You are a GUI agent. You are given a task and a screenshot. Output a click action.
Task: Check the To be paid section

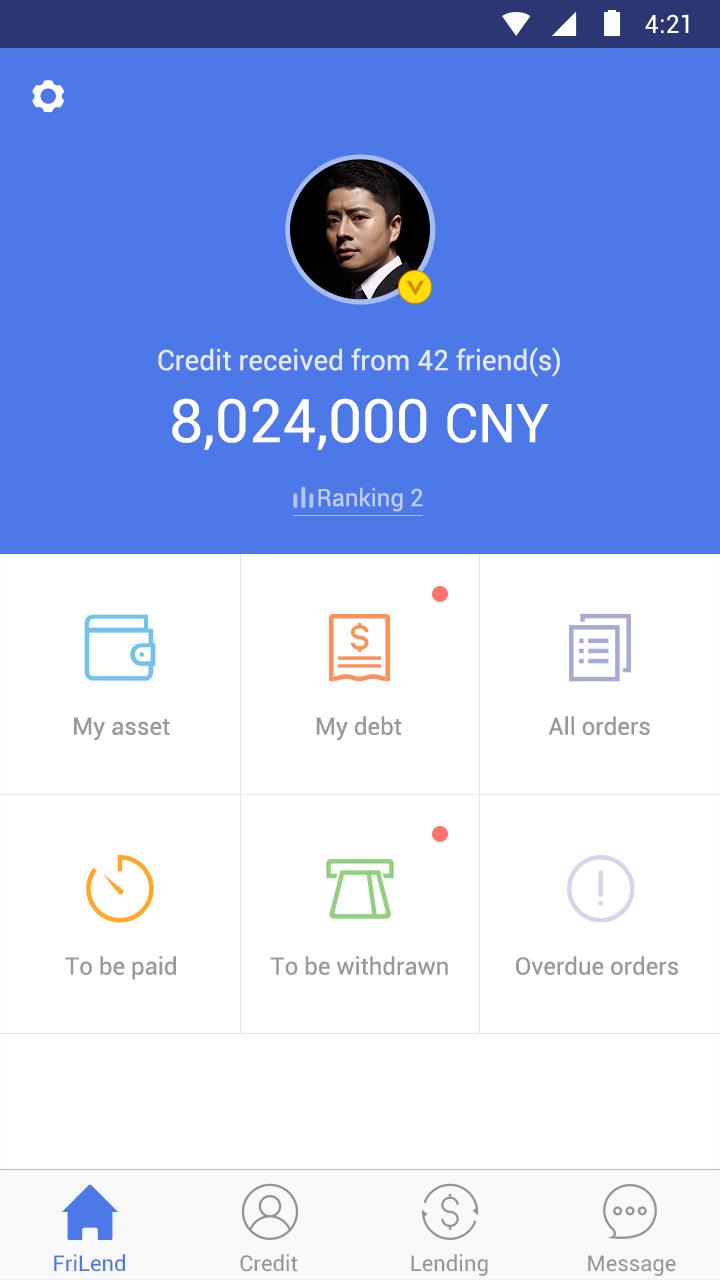click(120, 915)
